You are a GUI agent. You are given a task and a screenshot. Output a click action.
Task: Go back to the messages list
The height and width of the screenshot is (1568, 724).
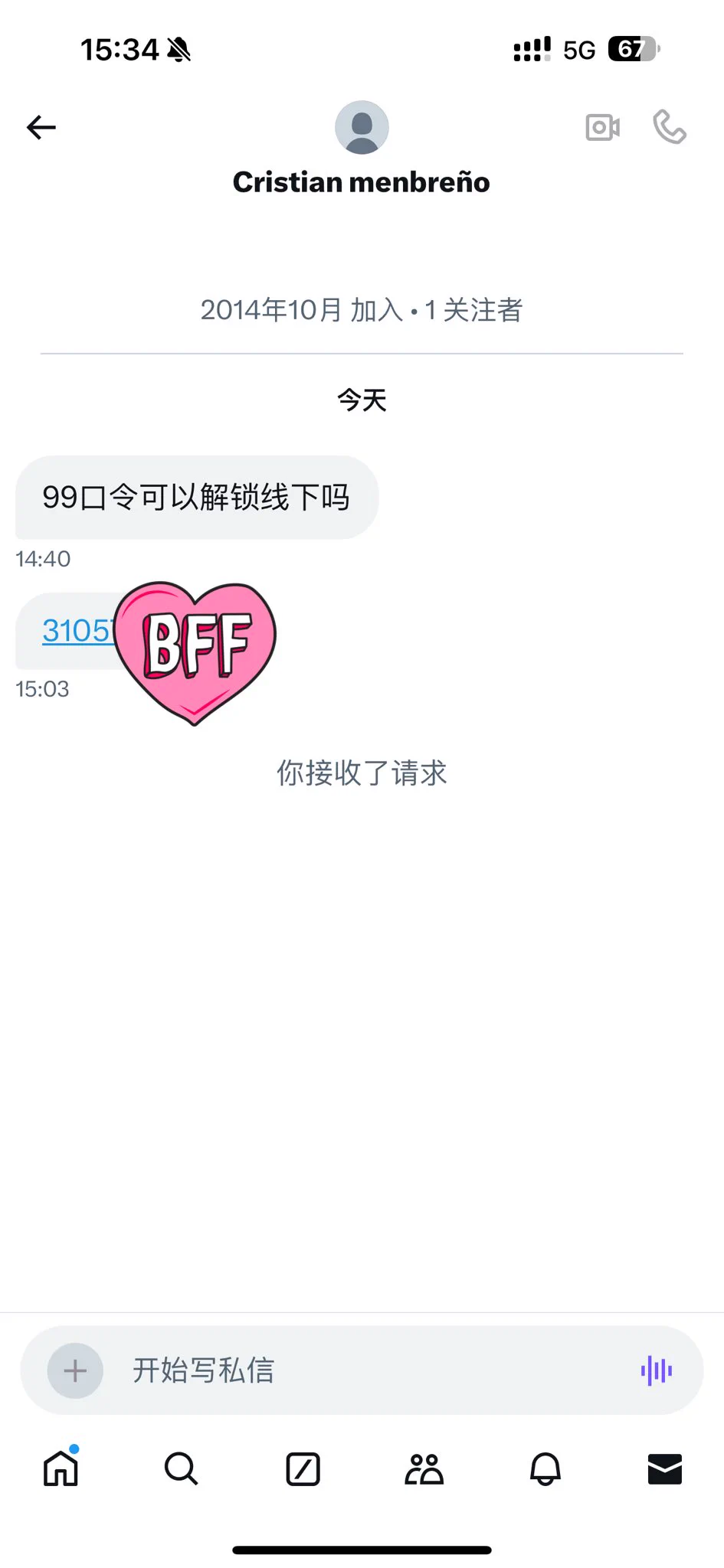coord(41,127)
